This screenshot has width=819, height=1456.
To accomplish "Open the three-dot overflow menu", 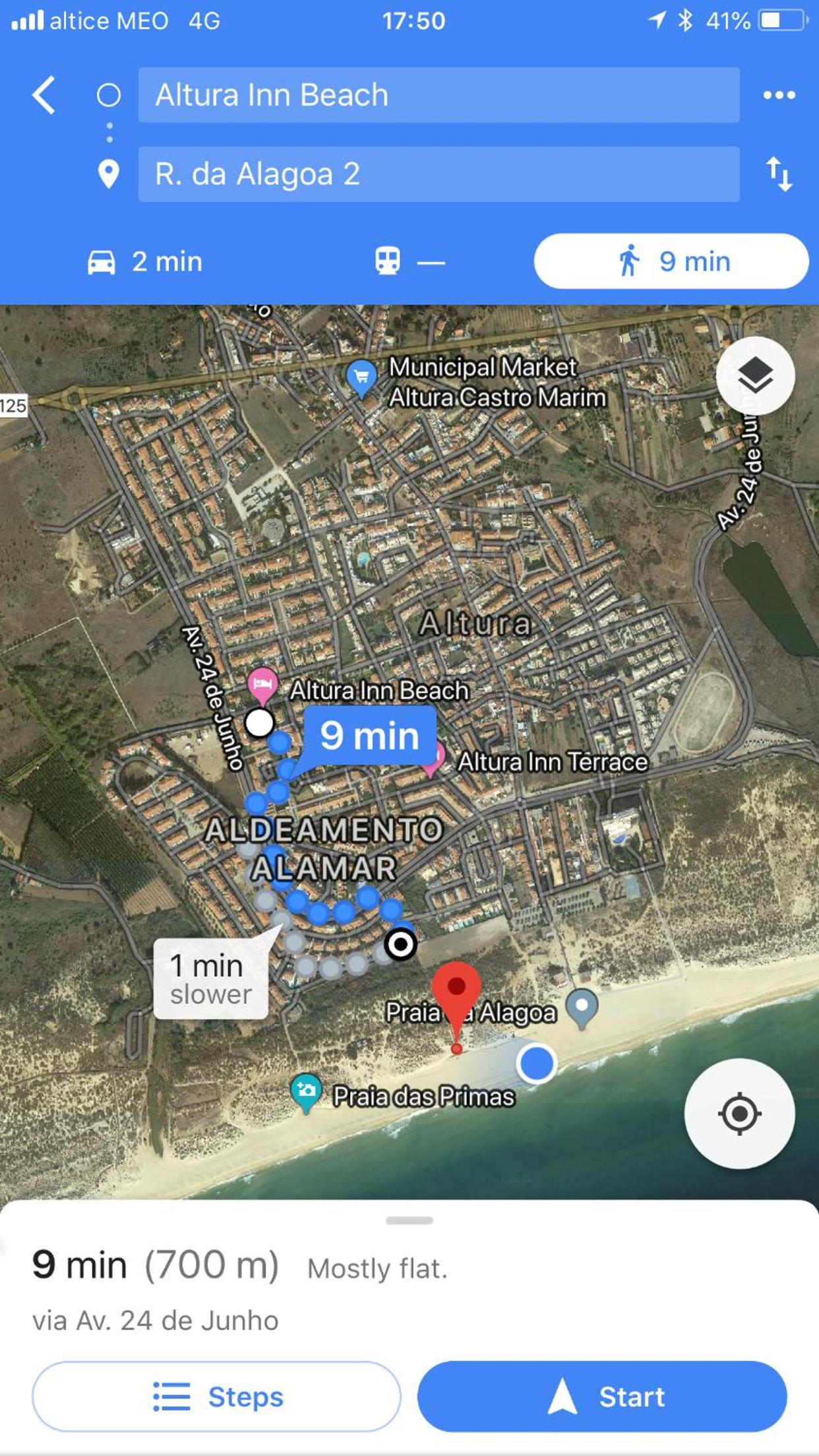I will pos(779,95).
